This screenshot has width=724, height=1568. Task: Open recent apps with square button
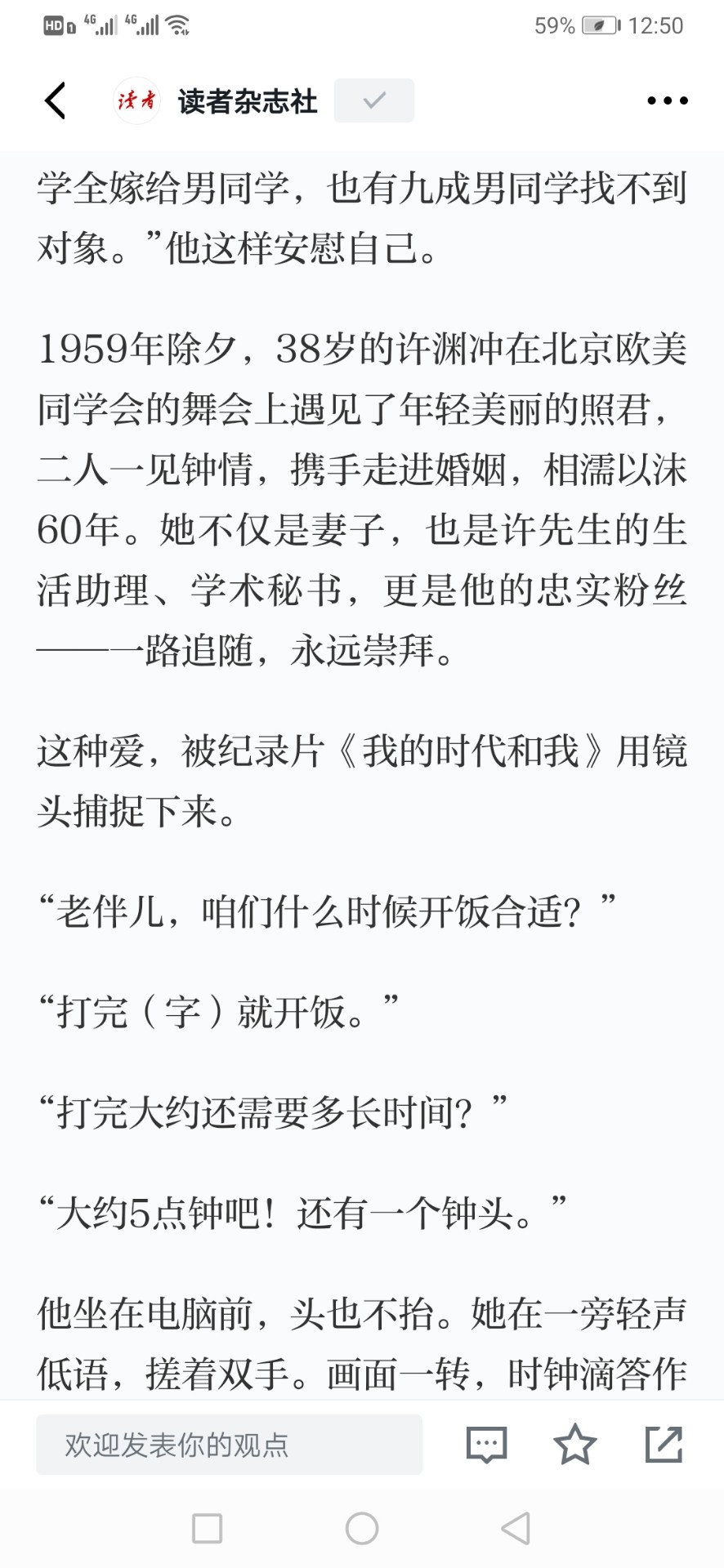207,1528
